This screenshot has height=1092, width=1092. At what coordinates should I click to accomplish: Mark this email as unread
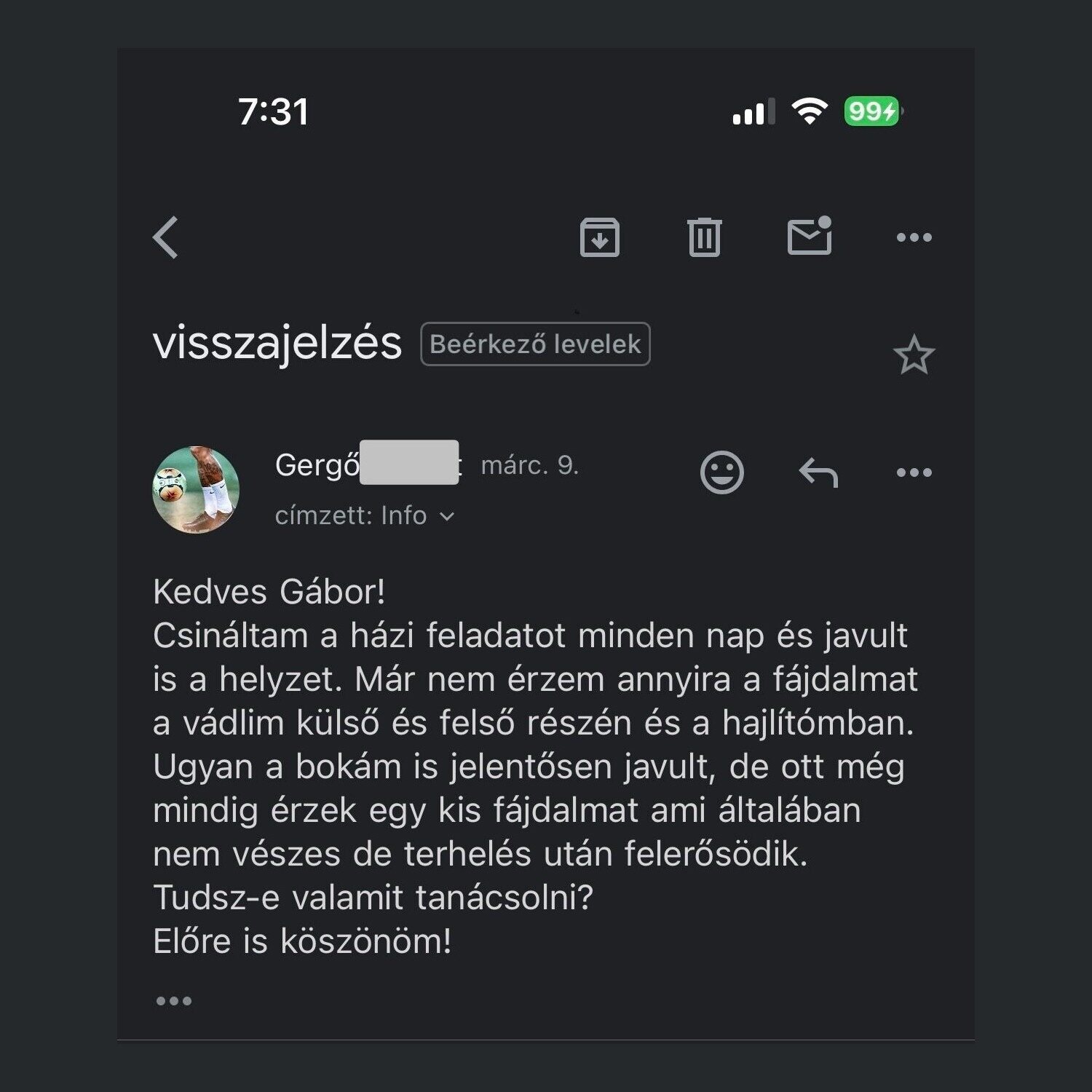(810, 236)
